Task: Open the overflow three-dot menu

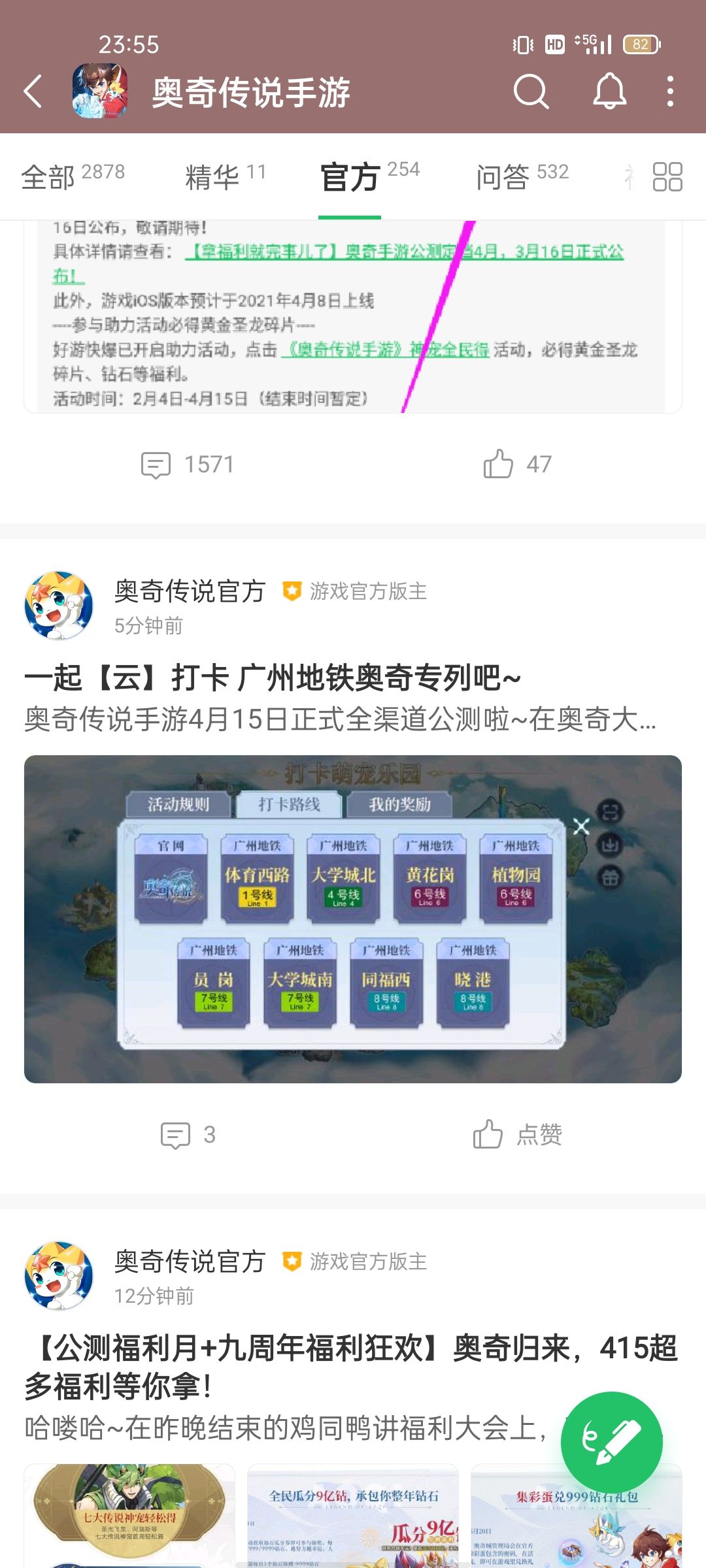Action: (669, 93)
